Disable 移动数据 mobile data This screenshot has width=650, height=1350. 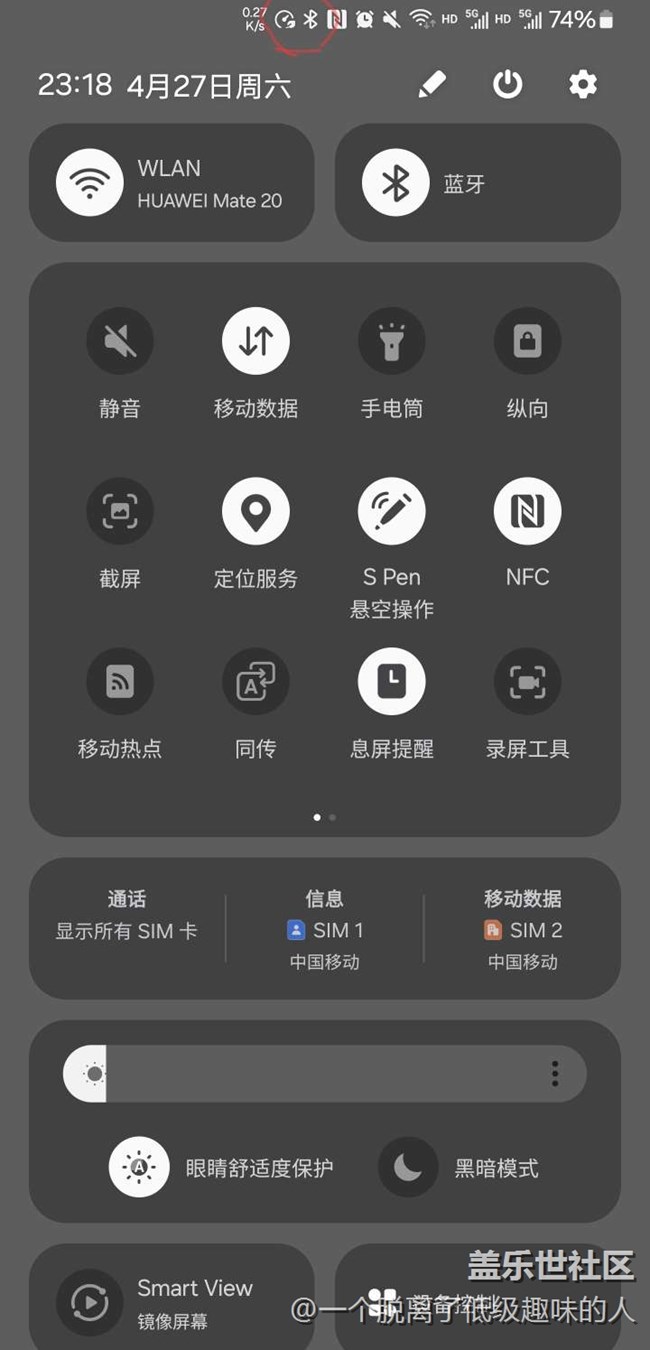(256, 342)
